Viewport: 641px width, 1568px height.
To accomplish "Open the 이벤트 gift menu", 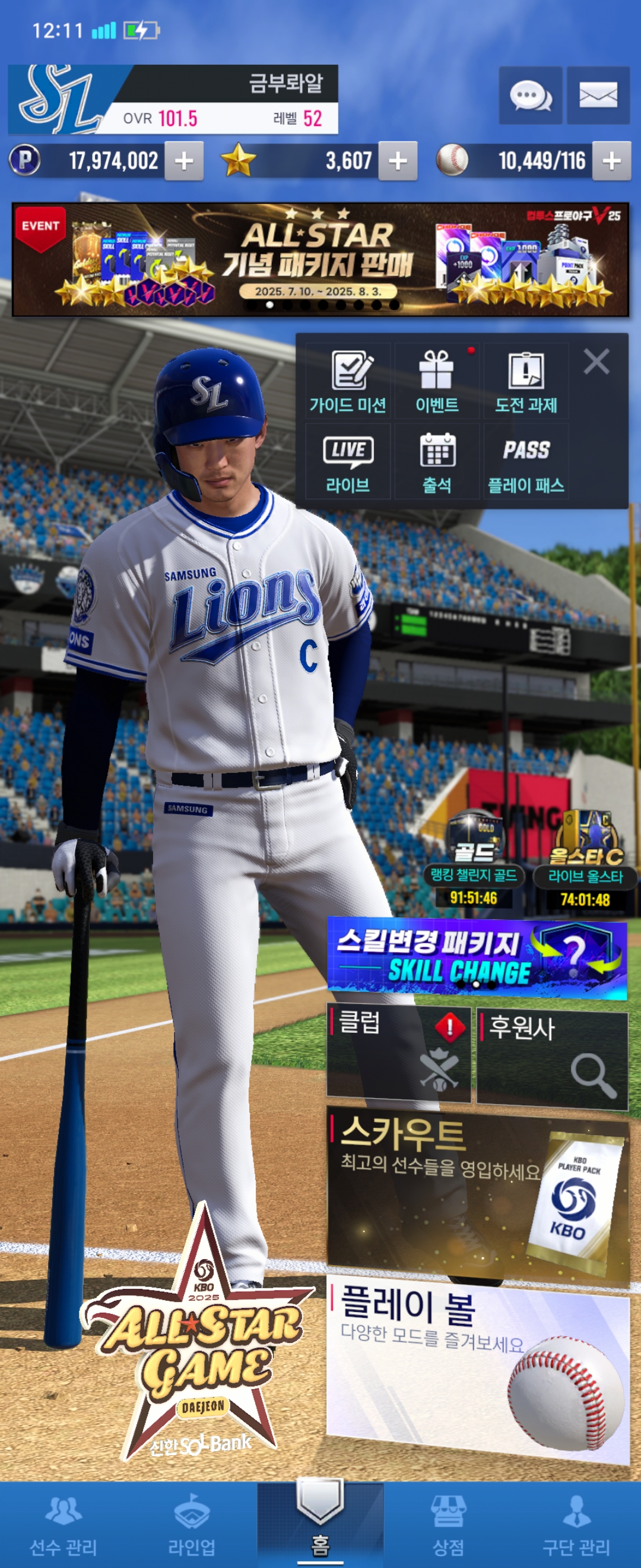I will click(x=437, y=381).
